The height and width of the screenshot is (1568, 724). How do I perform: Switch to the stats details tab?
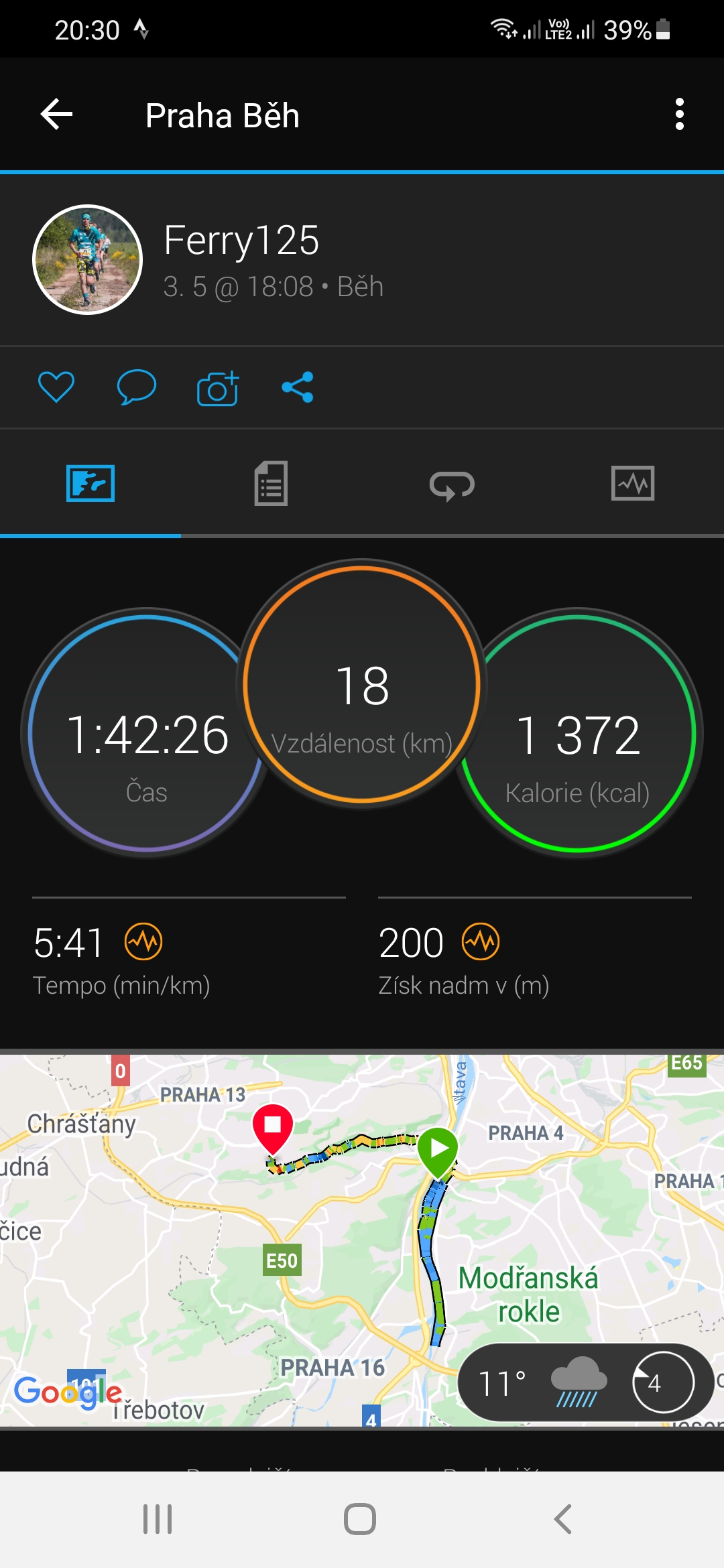pos(271,483)
